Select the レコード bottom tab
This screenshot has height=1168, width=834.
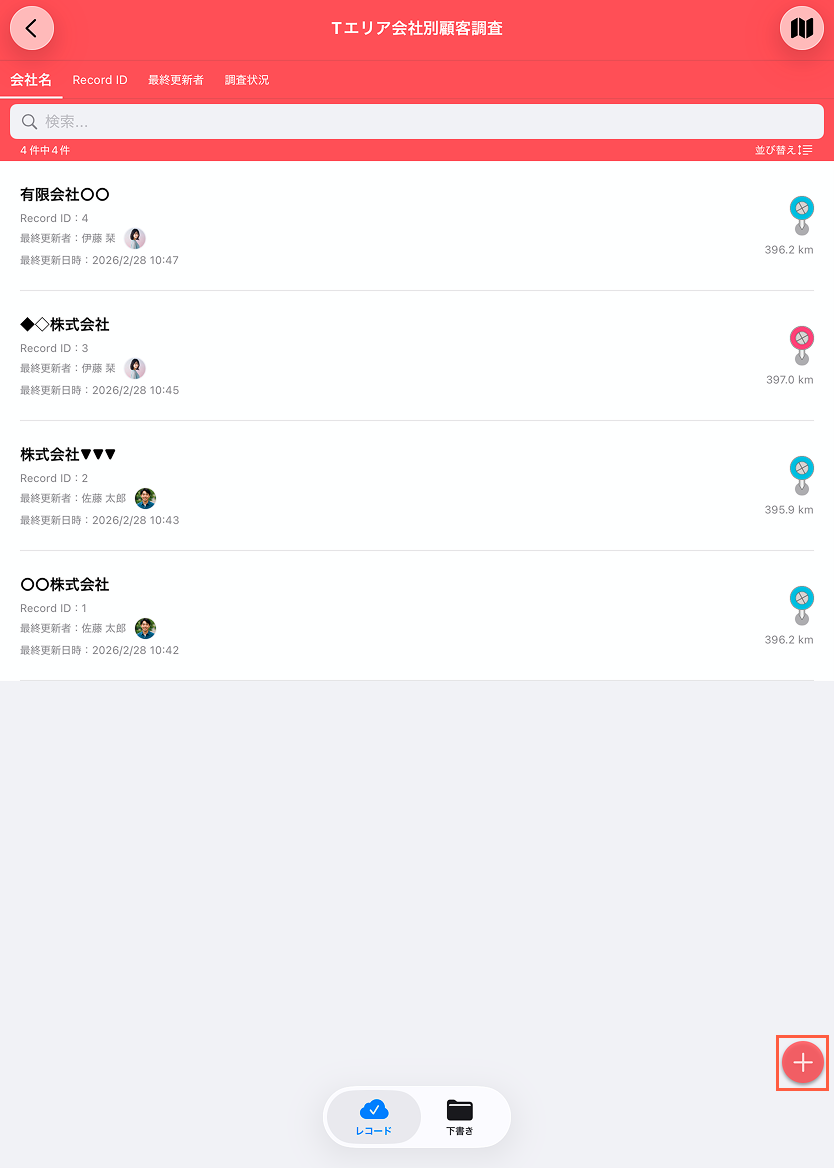click(x=374, y=1116)
